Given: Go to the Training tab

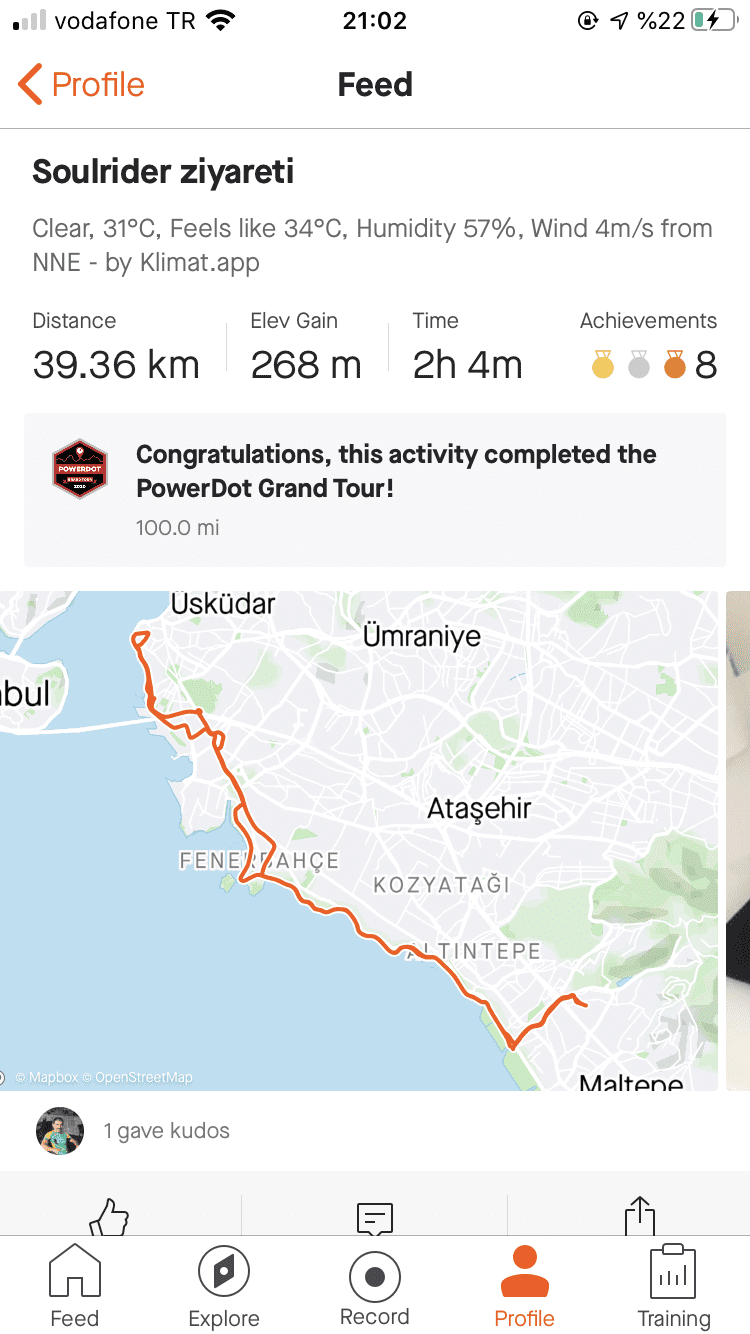Looking at the screenshot, I should pos(673,1286).
